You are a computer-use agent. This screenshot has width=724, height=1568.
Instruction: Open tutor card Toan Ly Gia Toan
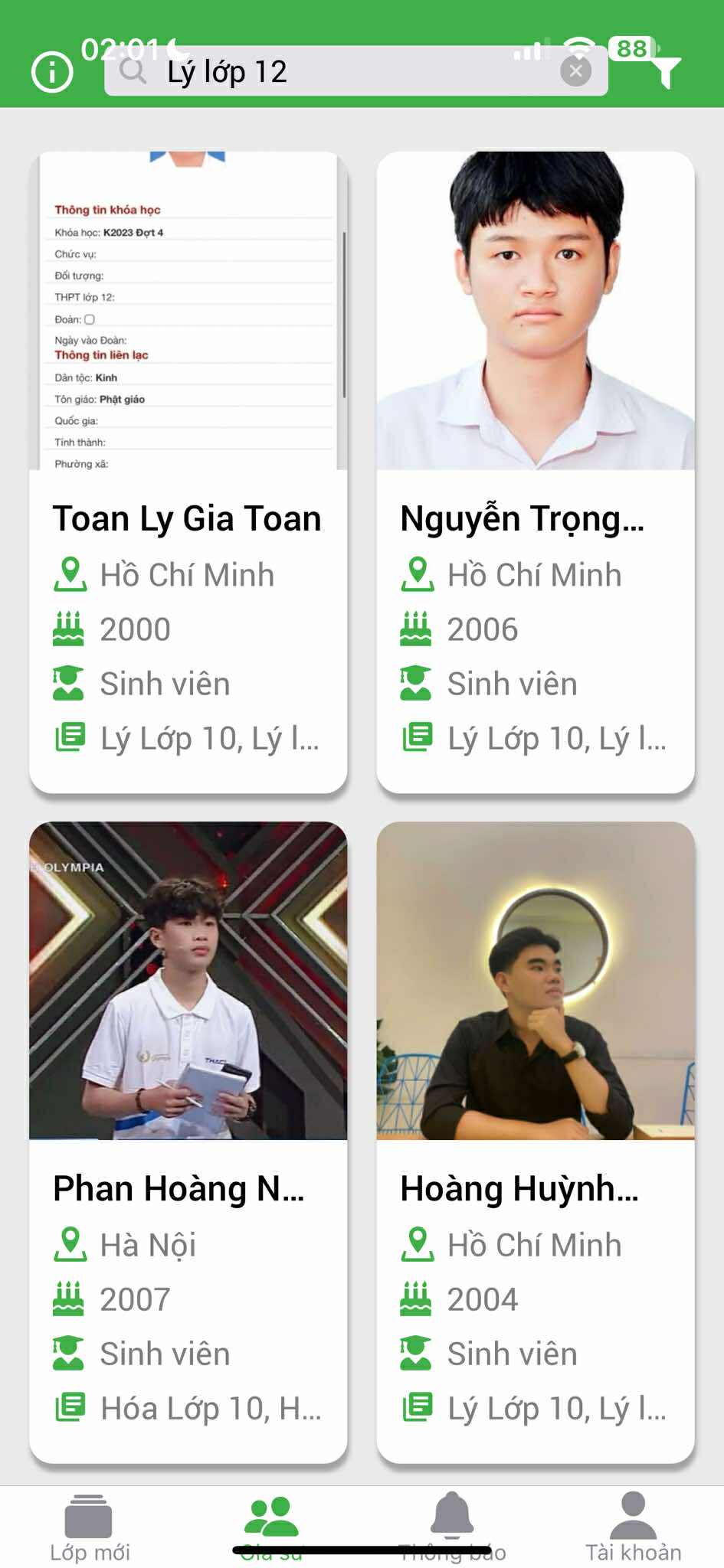pyautogui.click(x=188, y=472)
